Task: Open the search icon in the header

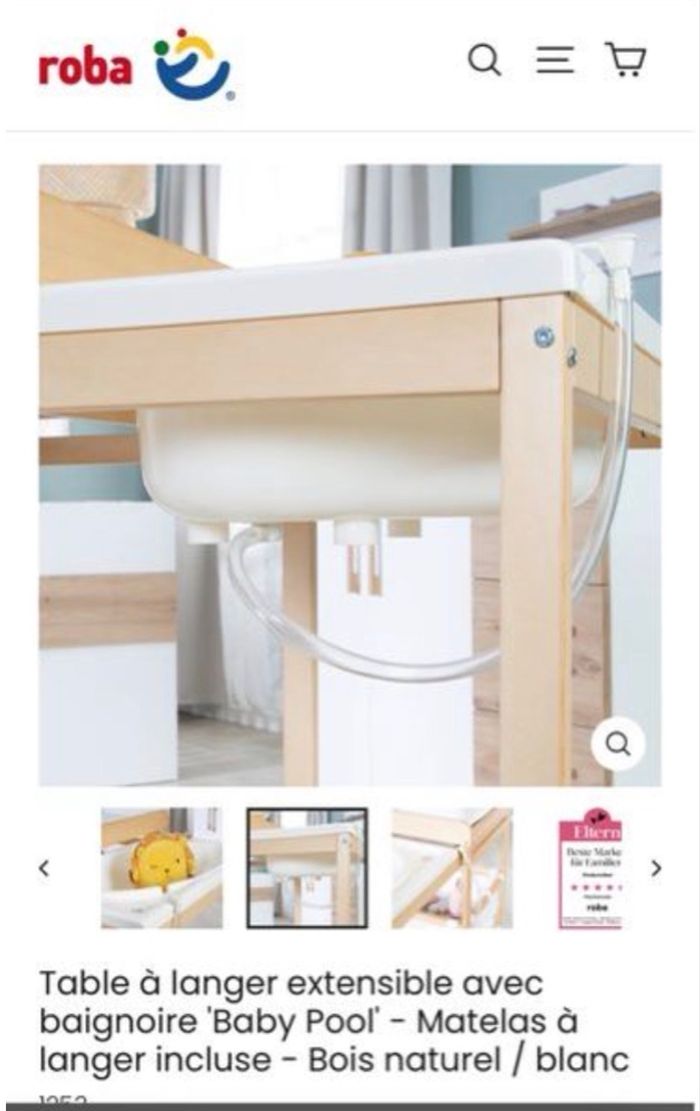Action: (x=485, y=61)
